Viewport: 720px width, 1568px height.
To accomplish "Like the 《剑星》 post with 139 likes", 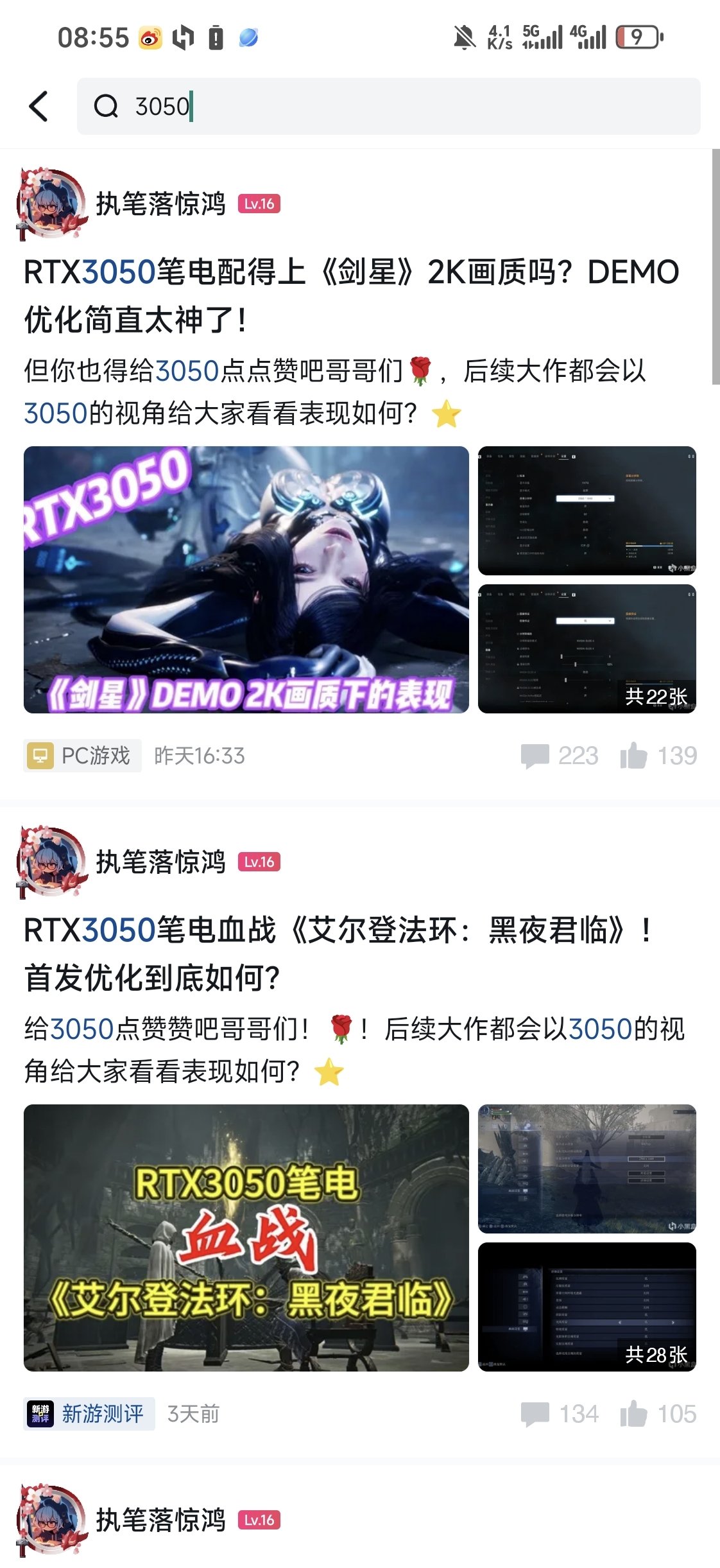I will click(658, 756).
